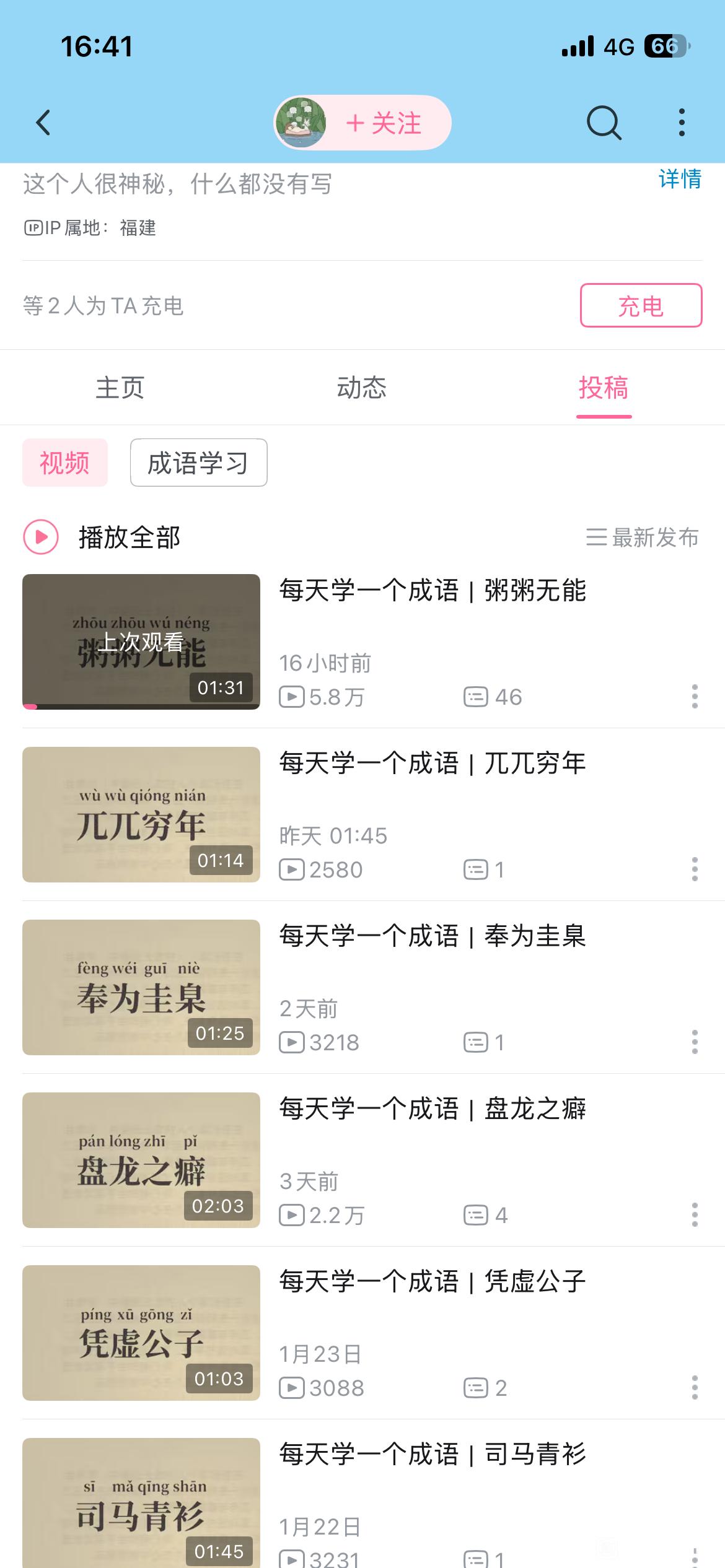Filter by the 成语学习 collection chip

click(x=198, y=463)
